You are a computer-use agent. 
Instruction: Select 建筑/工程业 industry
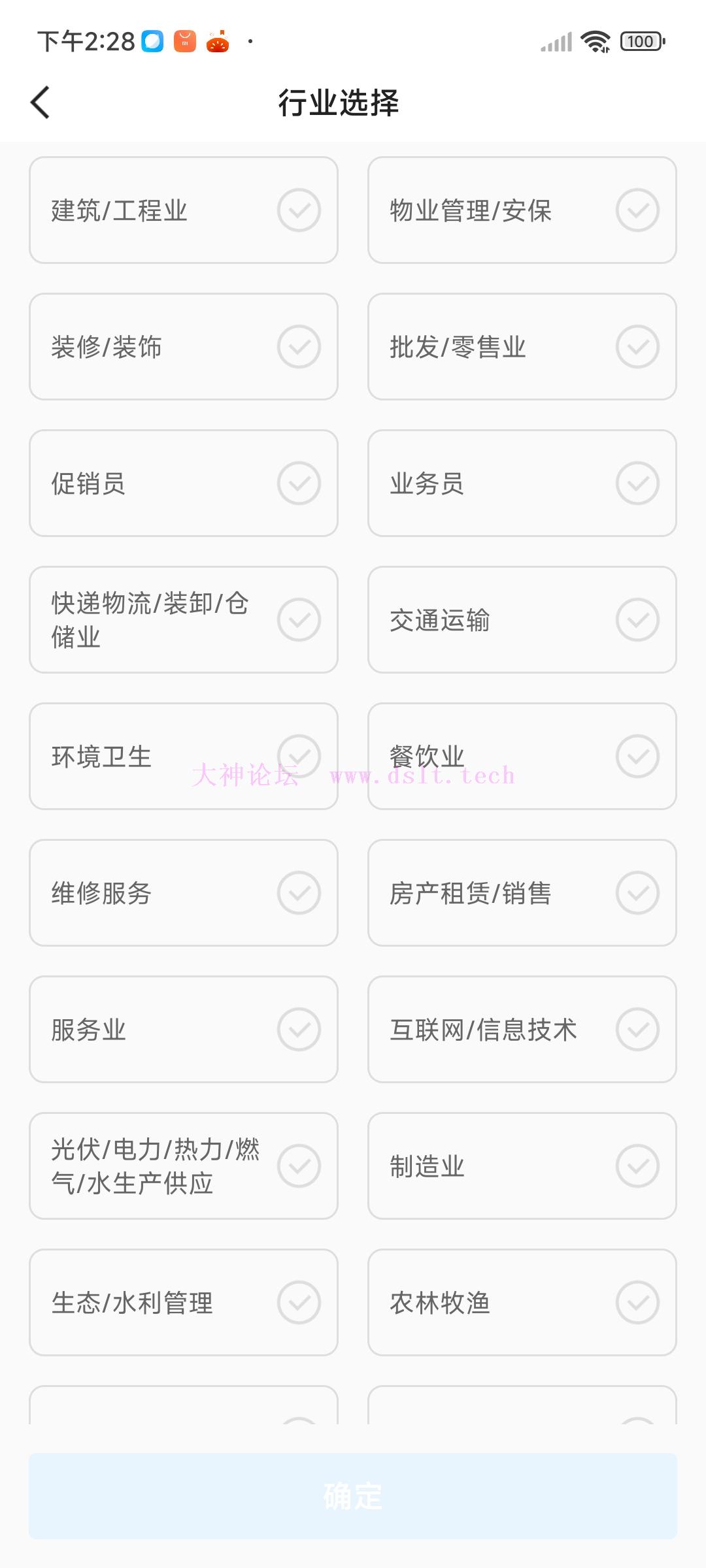[x=184, y=210]
